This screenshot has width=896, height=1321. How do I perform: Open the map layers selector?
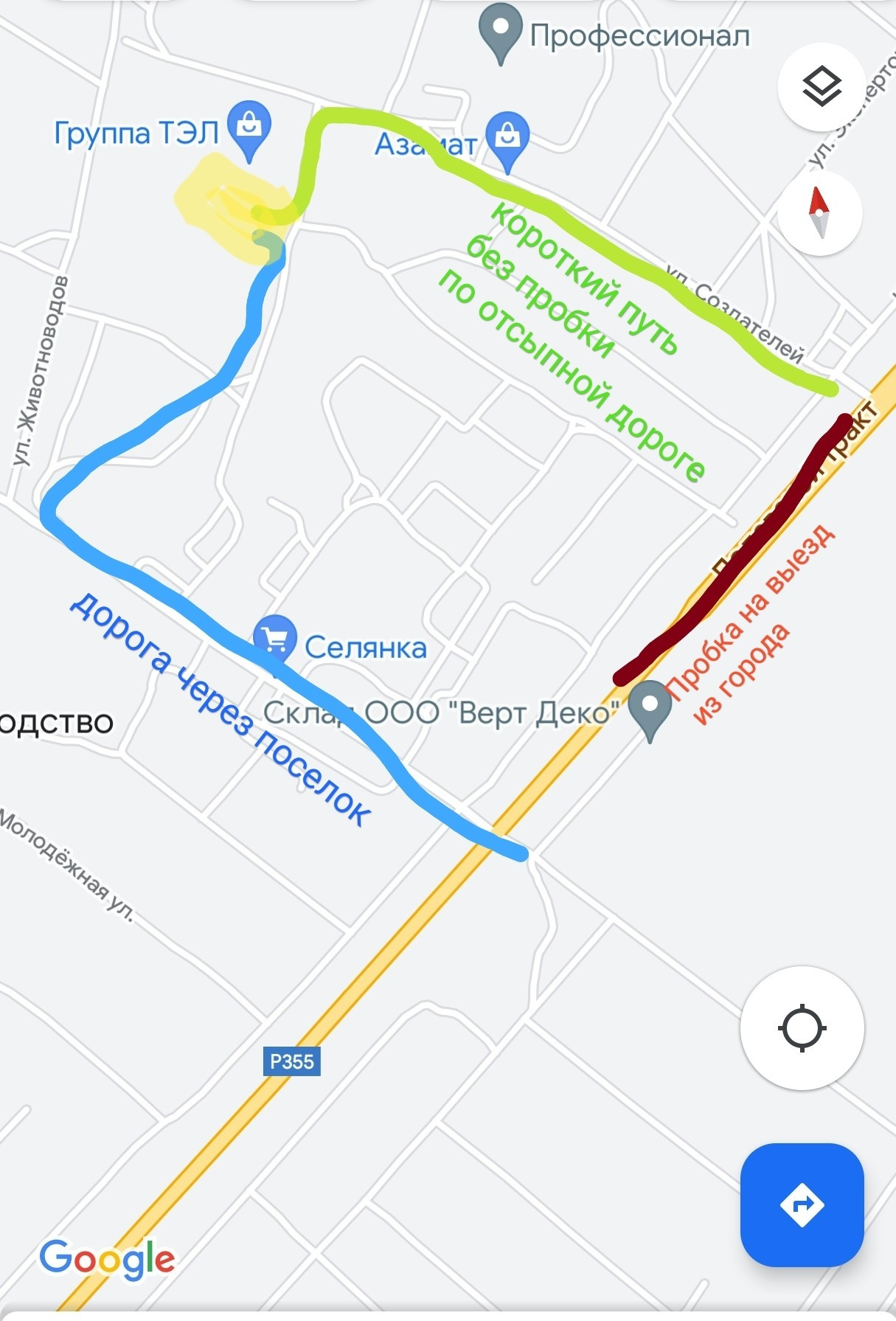coord(820,86)
